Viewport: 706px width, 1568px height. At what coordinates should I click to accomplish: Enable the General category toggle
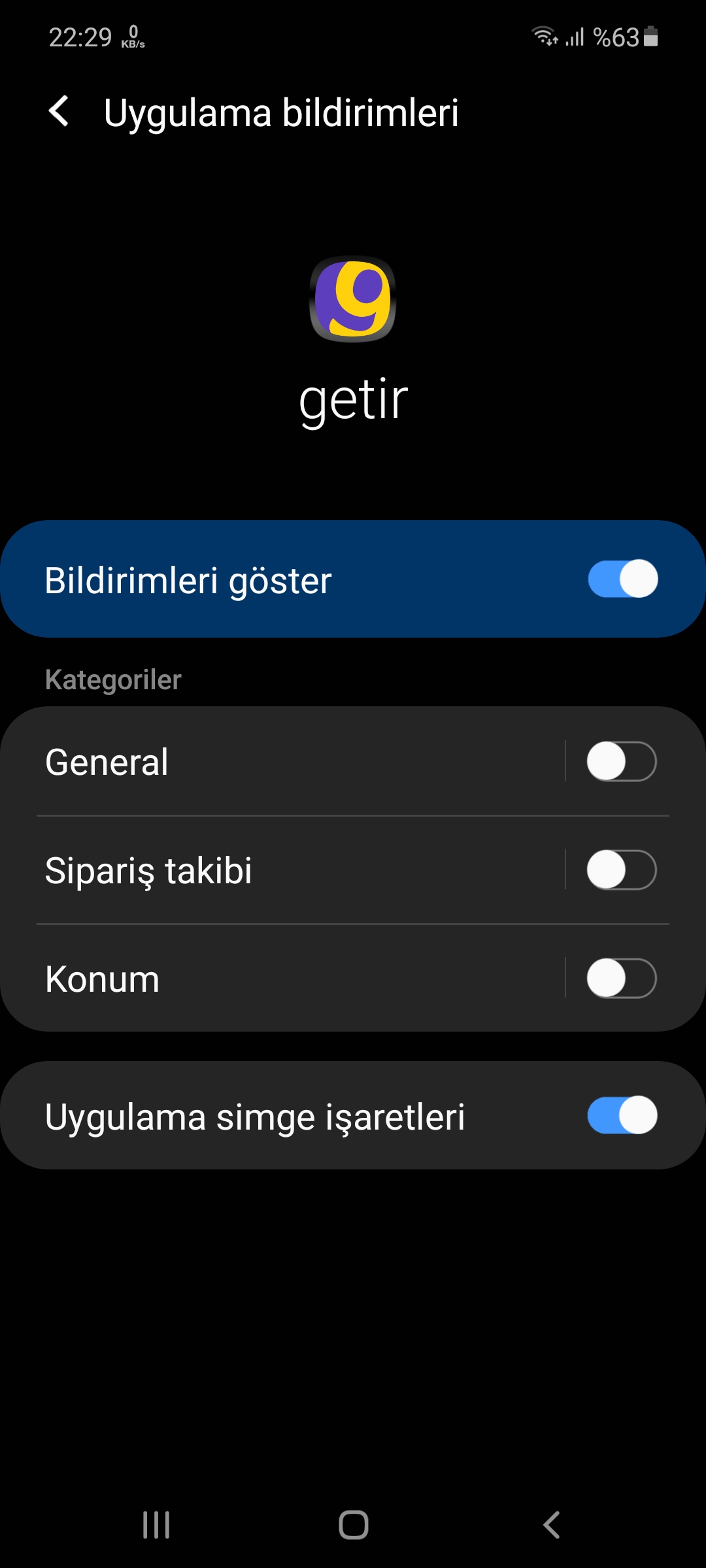click(621, 761)
